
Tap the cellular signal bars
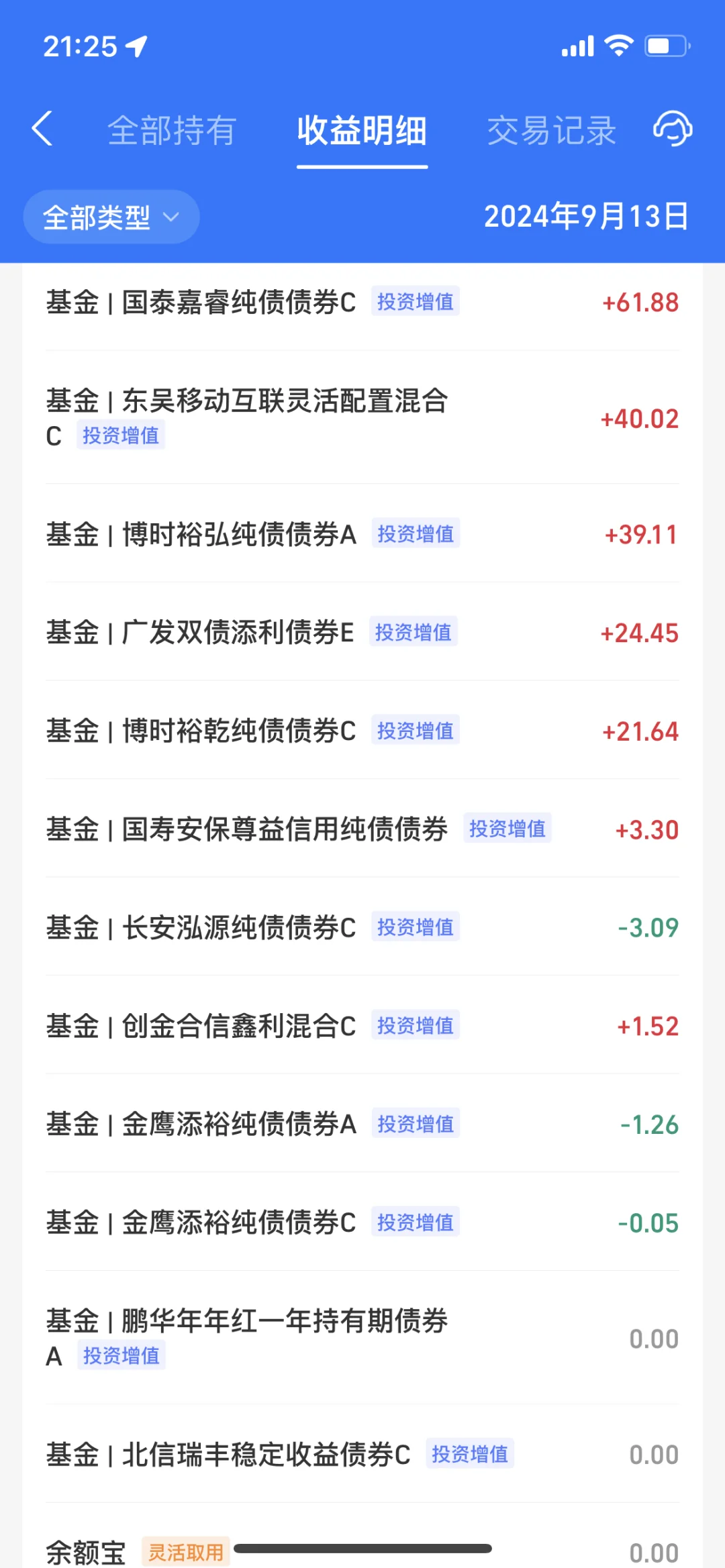(577, 46)
